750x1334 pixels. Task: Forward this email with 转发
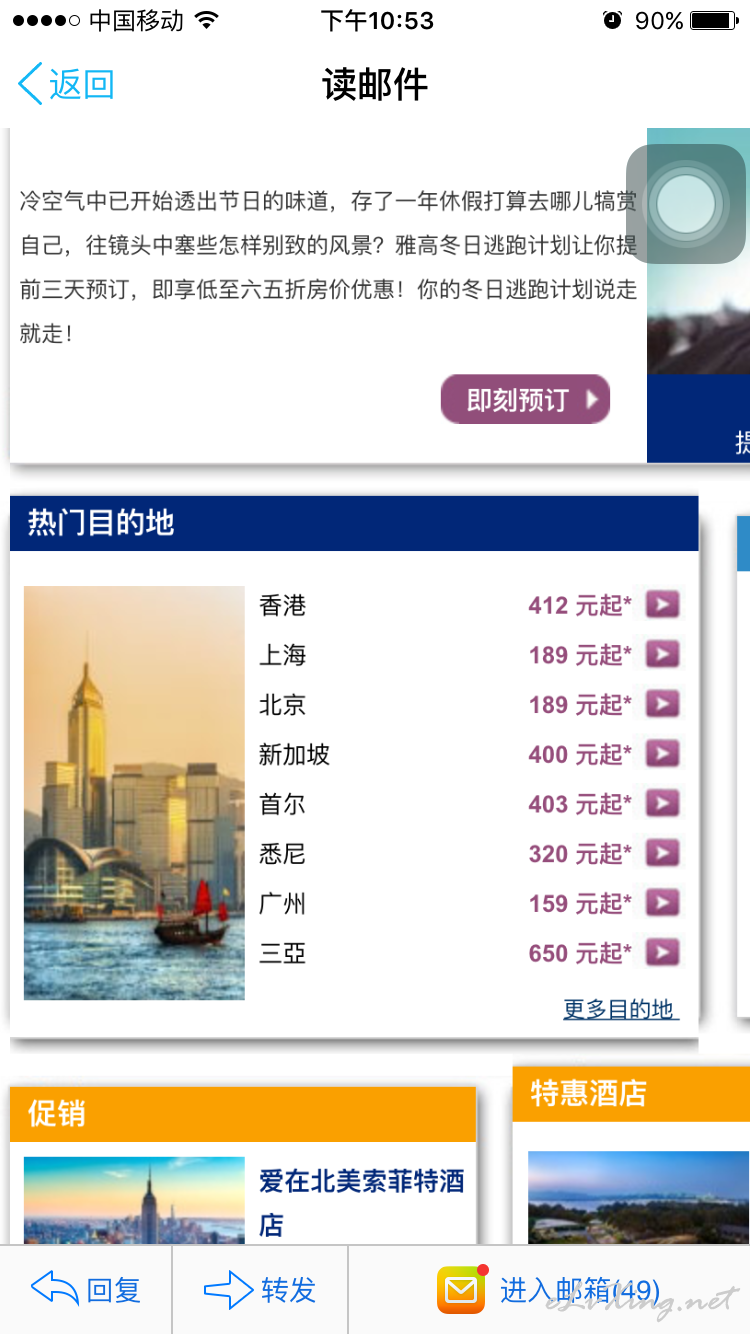click(x=260, y=1290)
